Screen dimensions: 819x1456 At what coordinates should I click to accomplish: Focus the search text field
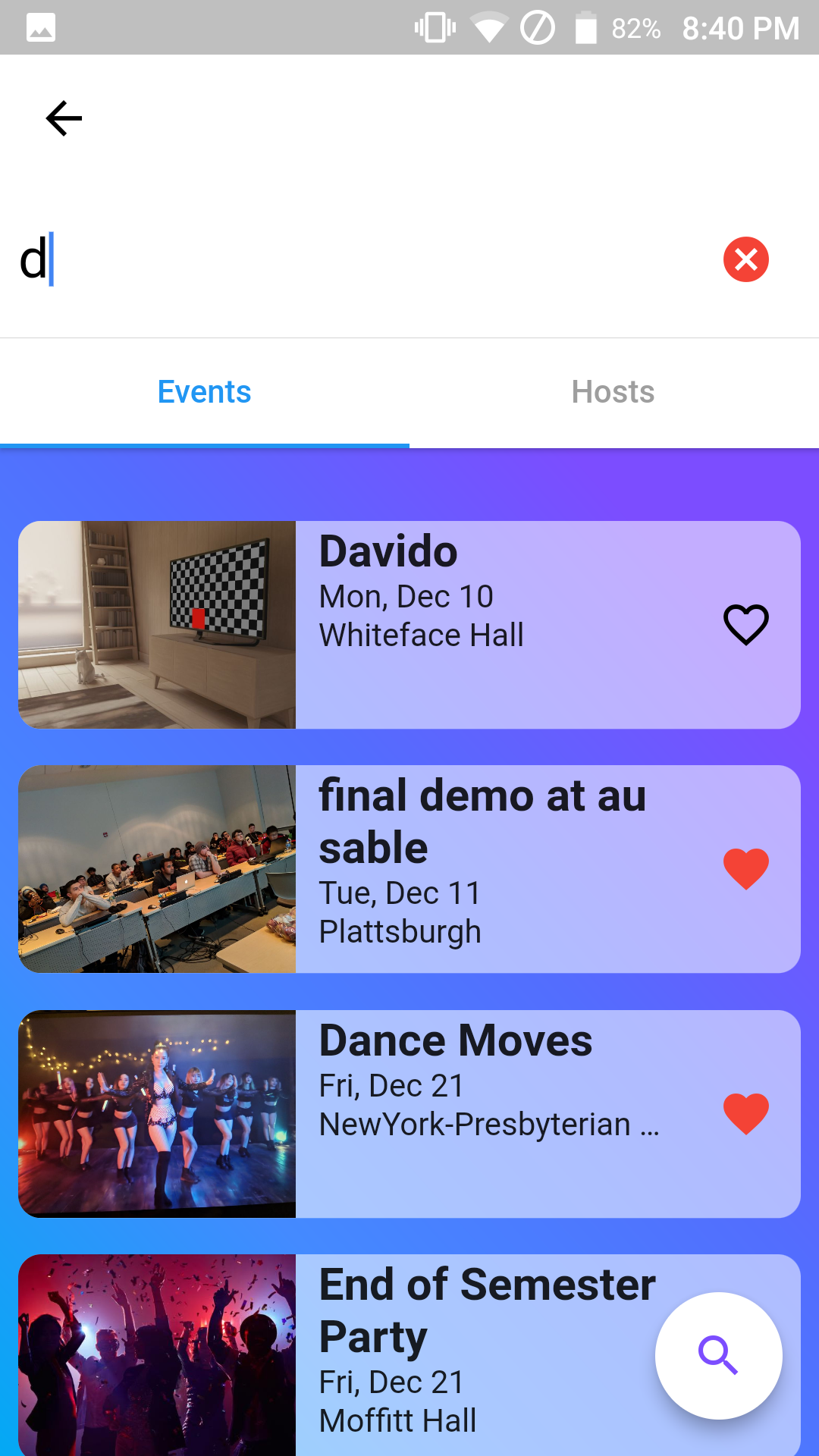pos(364,259)
